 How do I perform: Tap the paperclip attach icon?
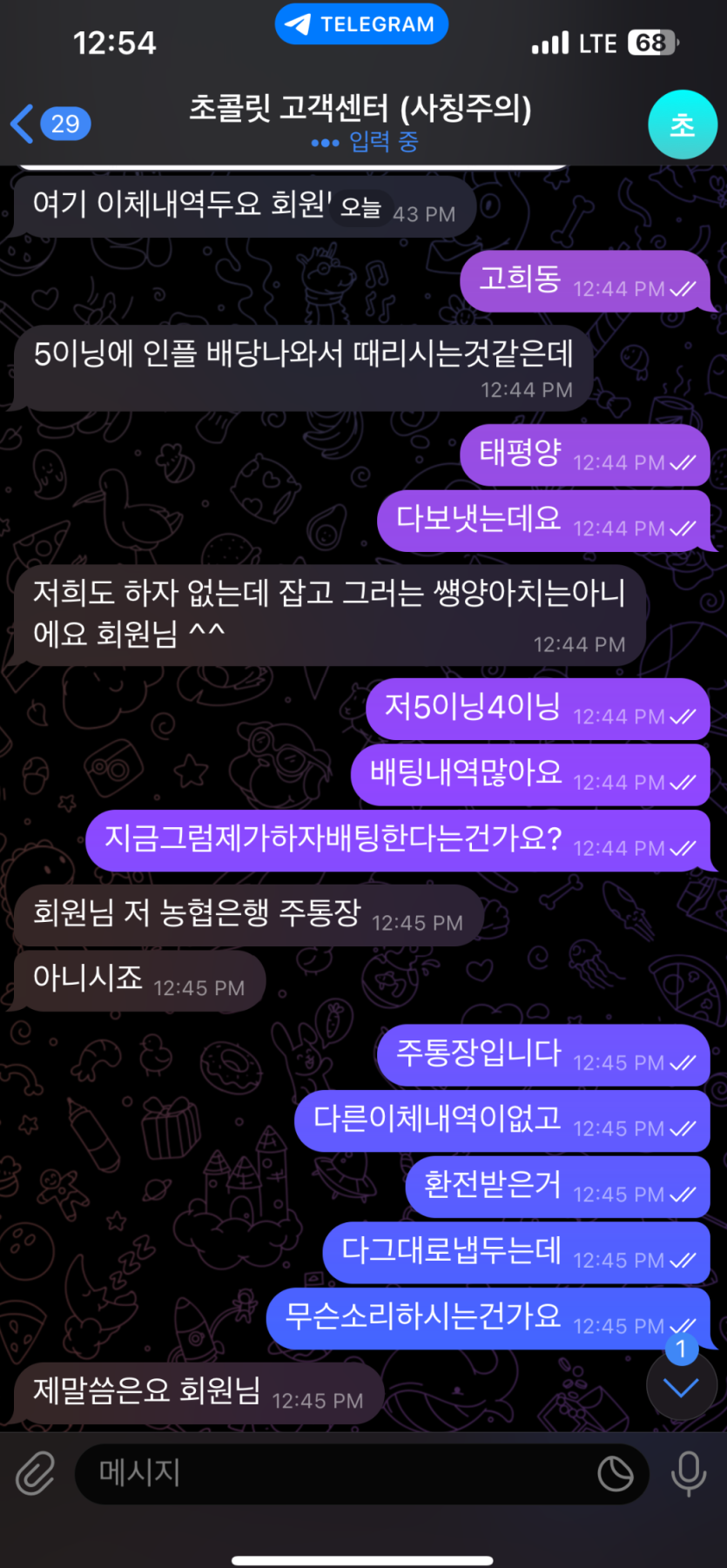36,1473
